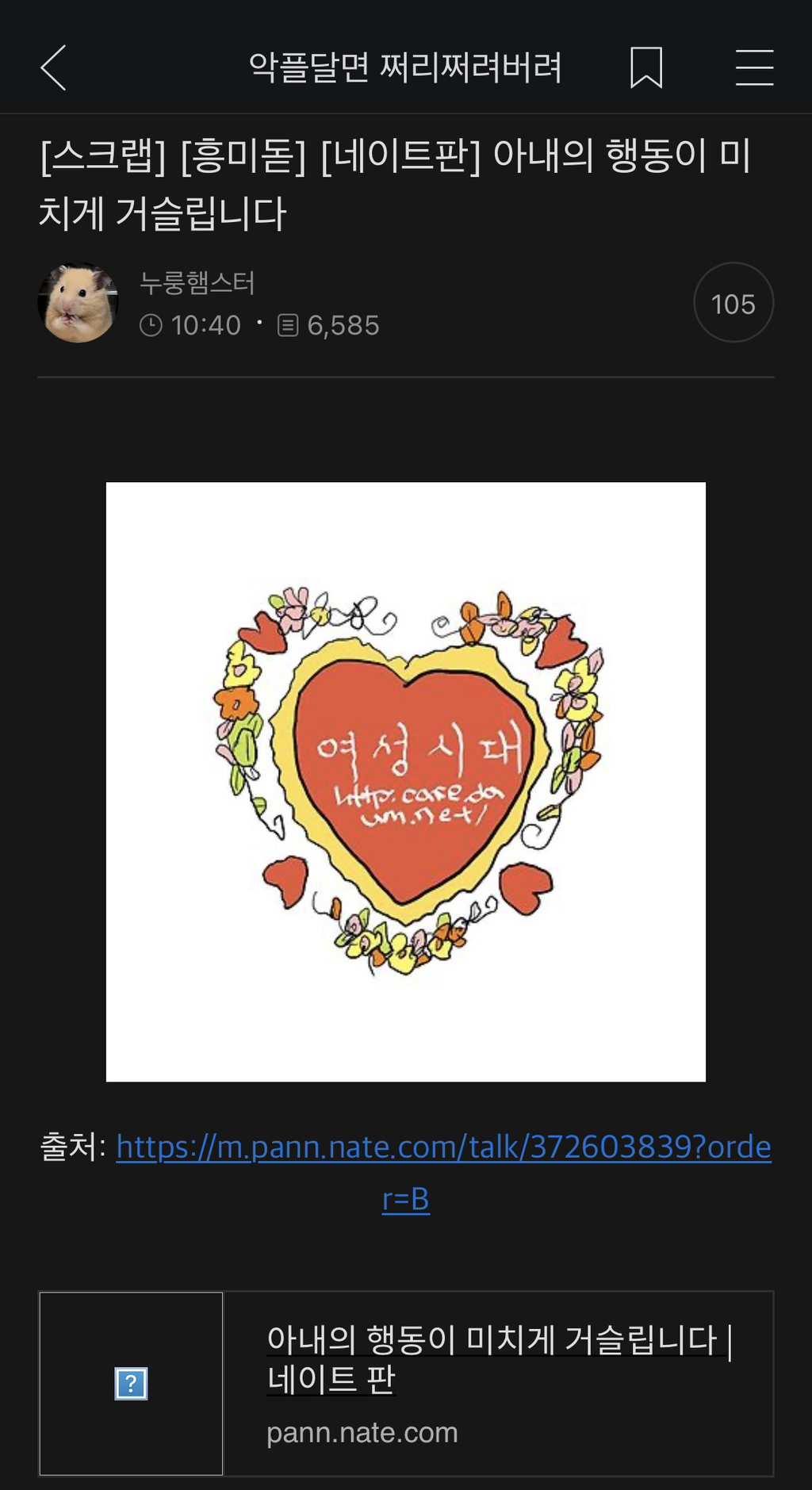Open the m.pann.nate.com source link
Screen dimensions: 812x1490
(x=442, y=1147)
